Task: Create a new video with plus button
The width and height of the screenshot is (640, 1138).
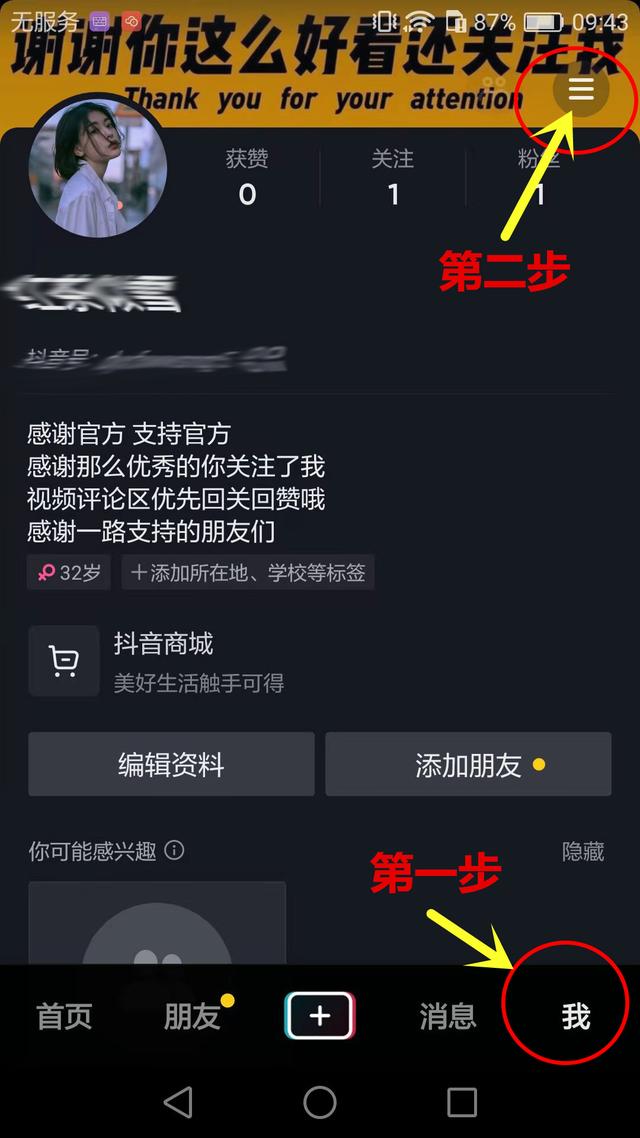Action: point(320,1016)
